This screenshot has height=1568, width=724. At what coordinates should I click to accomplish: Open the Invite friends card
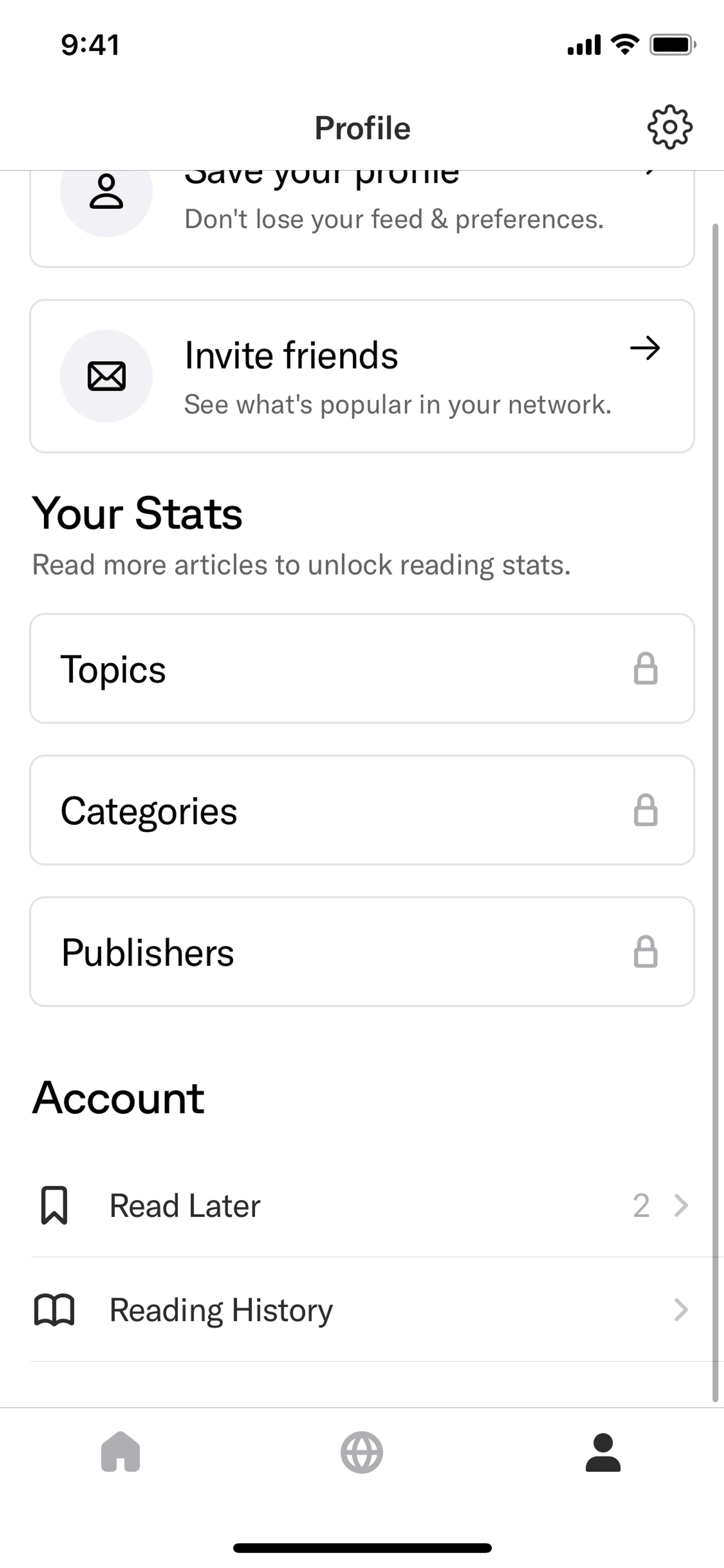(x=361, y=376)
